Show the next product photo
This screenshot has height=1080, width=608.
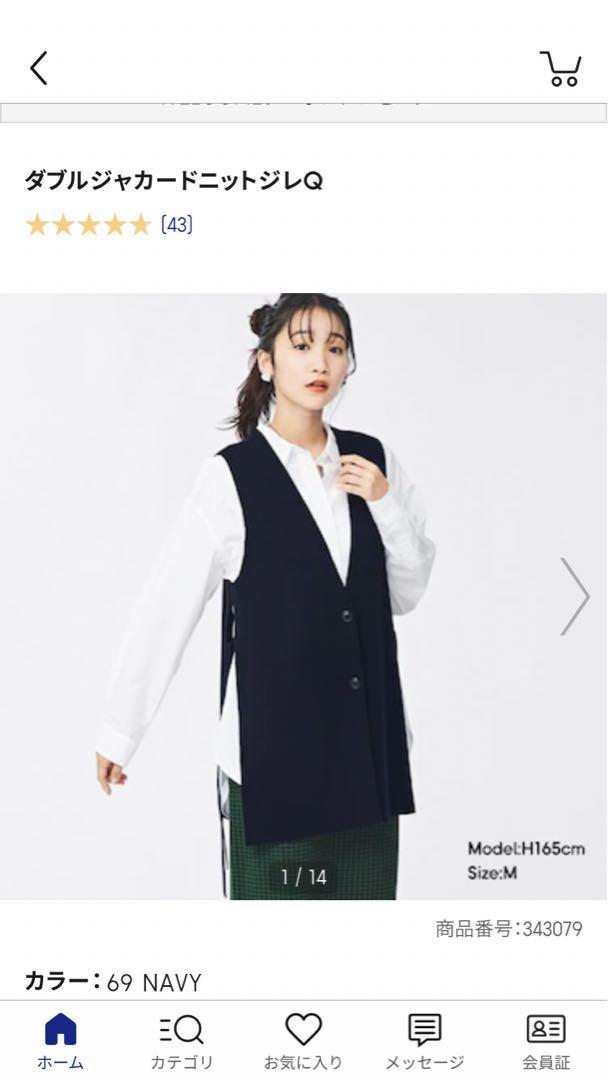click(574, 597)
